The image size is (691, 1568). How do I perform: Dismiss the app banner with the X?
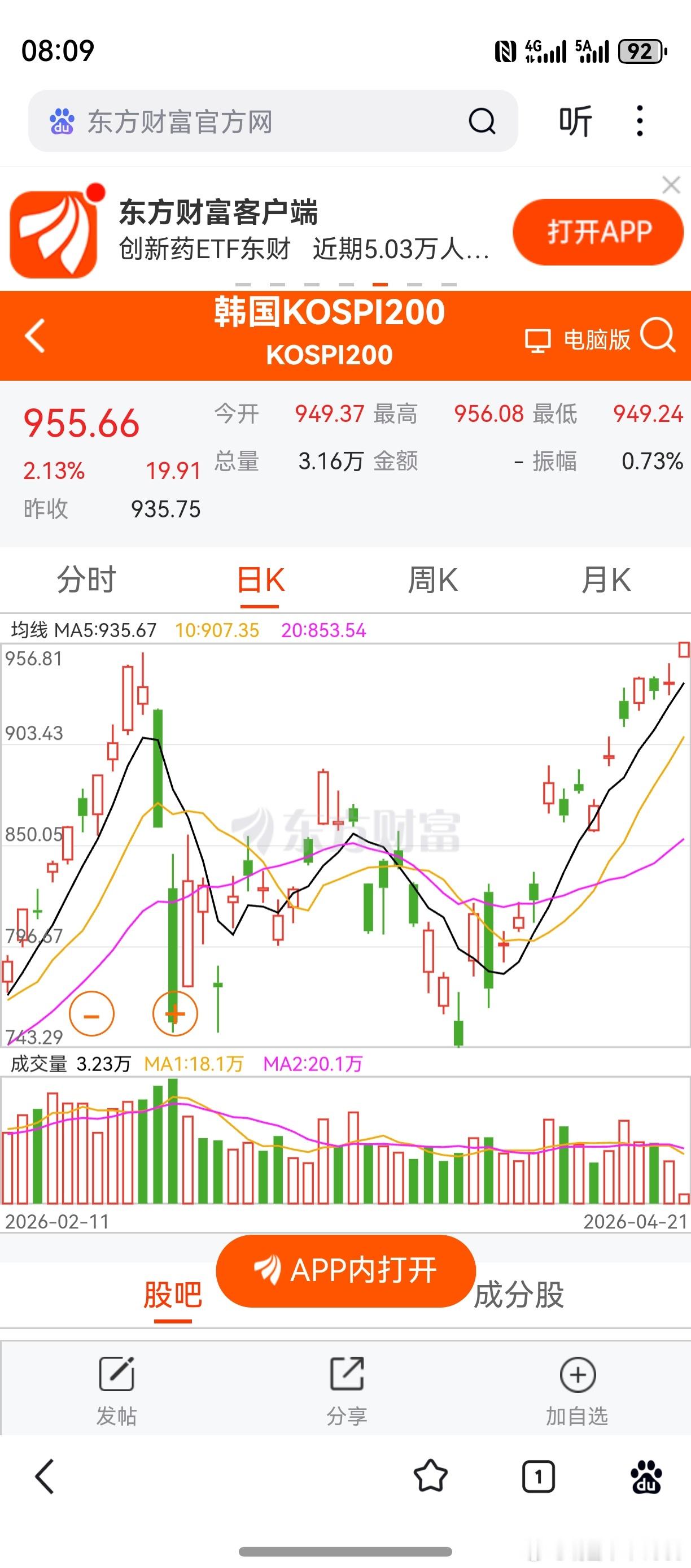click(x=673, y=184)
